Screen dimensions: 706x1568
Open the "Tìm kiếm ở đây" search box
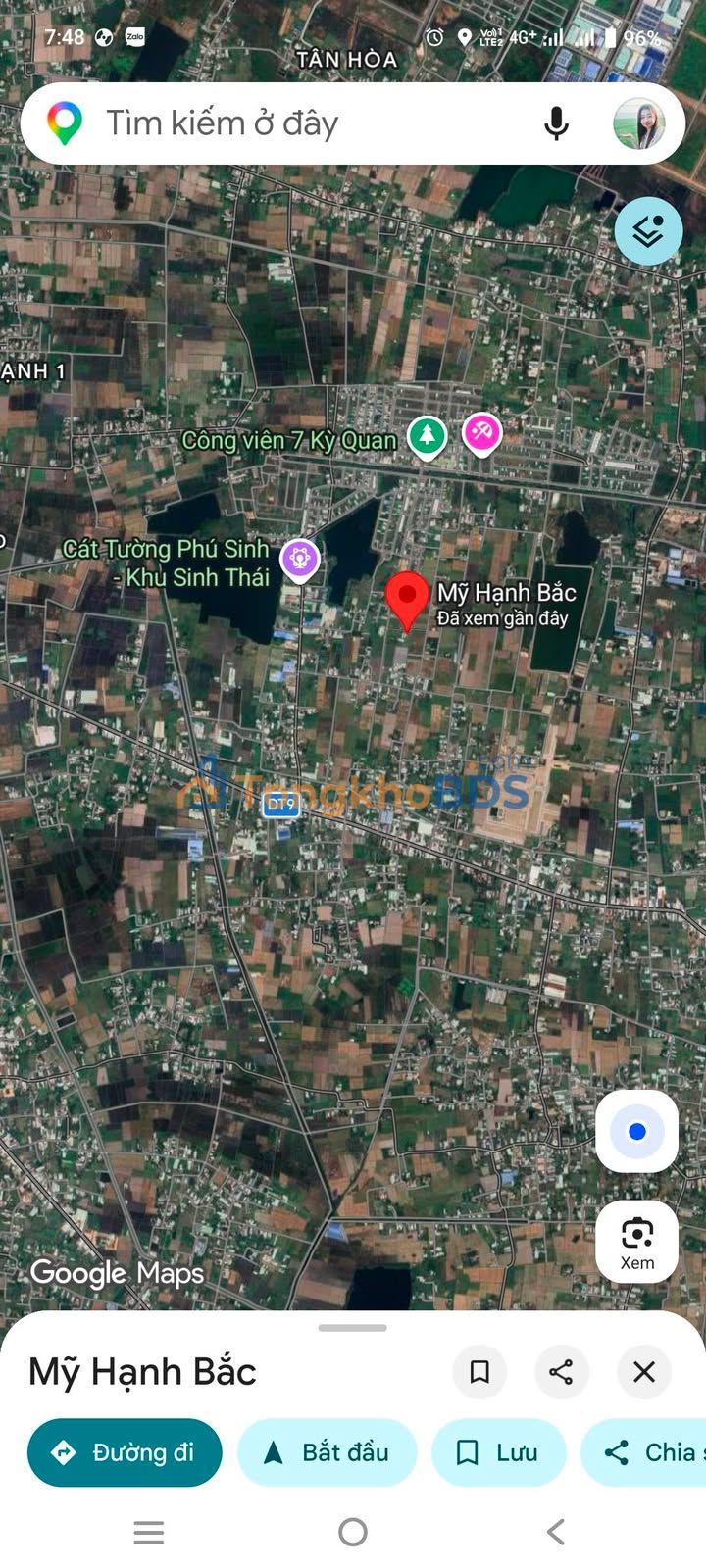tap(294, 123)
